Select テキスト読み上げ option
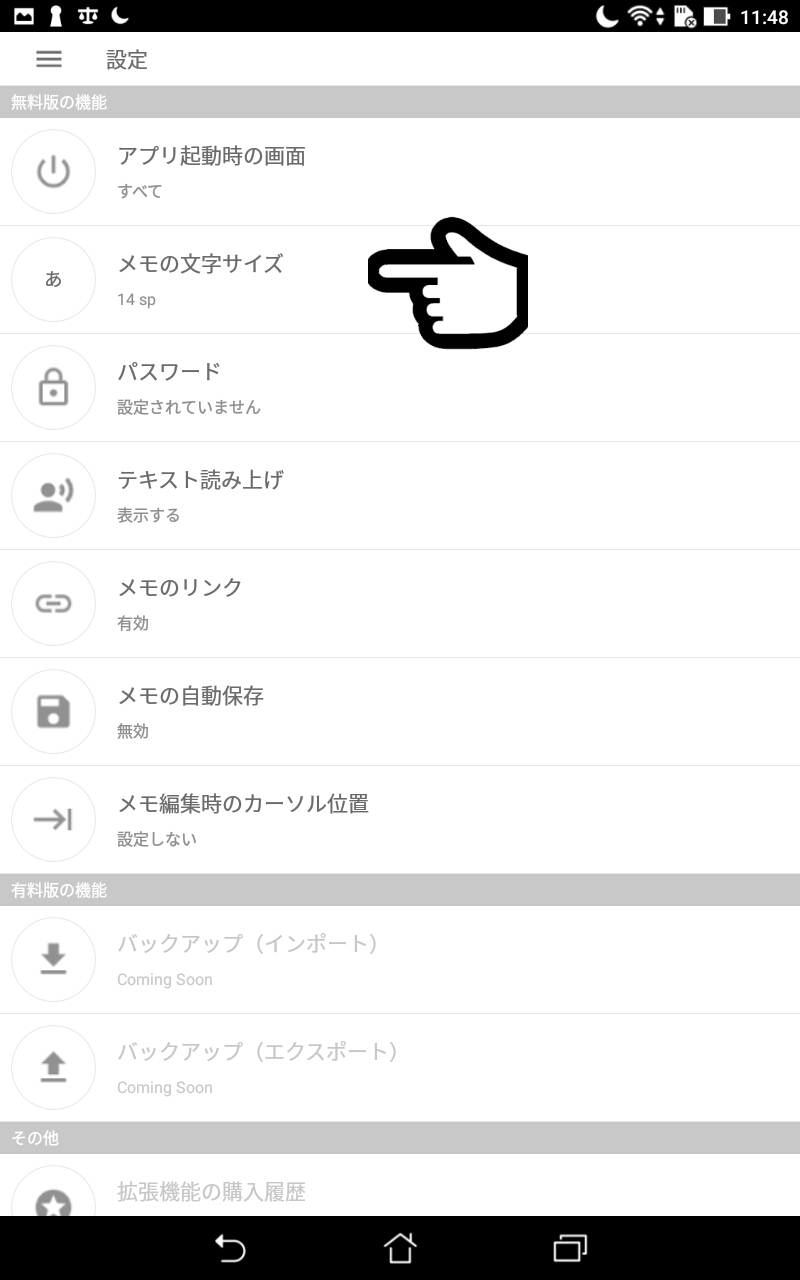Viewport: 800px width, 1280px height. click(400, 496)
